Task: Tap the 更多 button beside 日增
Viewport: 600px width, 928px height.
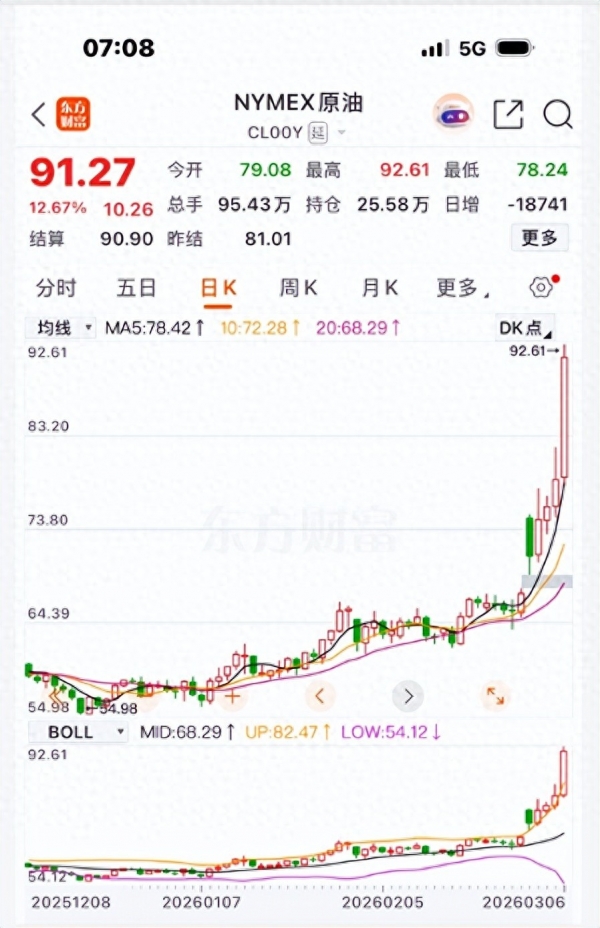Action: click(x=540, y=238)
